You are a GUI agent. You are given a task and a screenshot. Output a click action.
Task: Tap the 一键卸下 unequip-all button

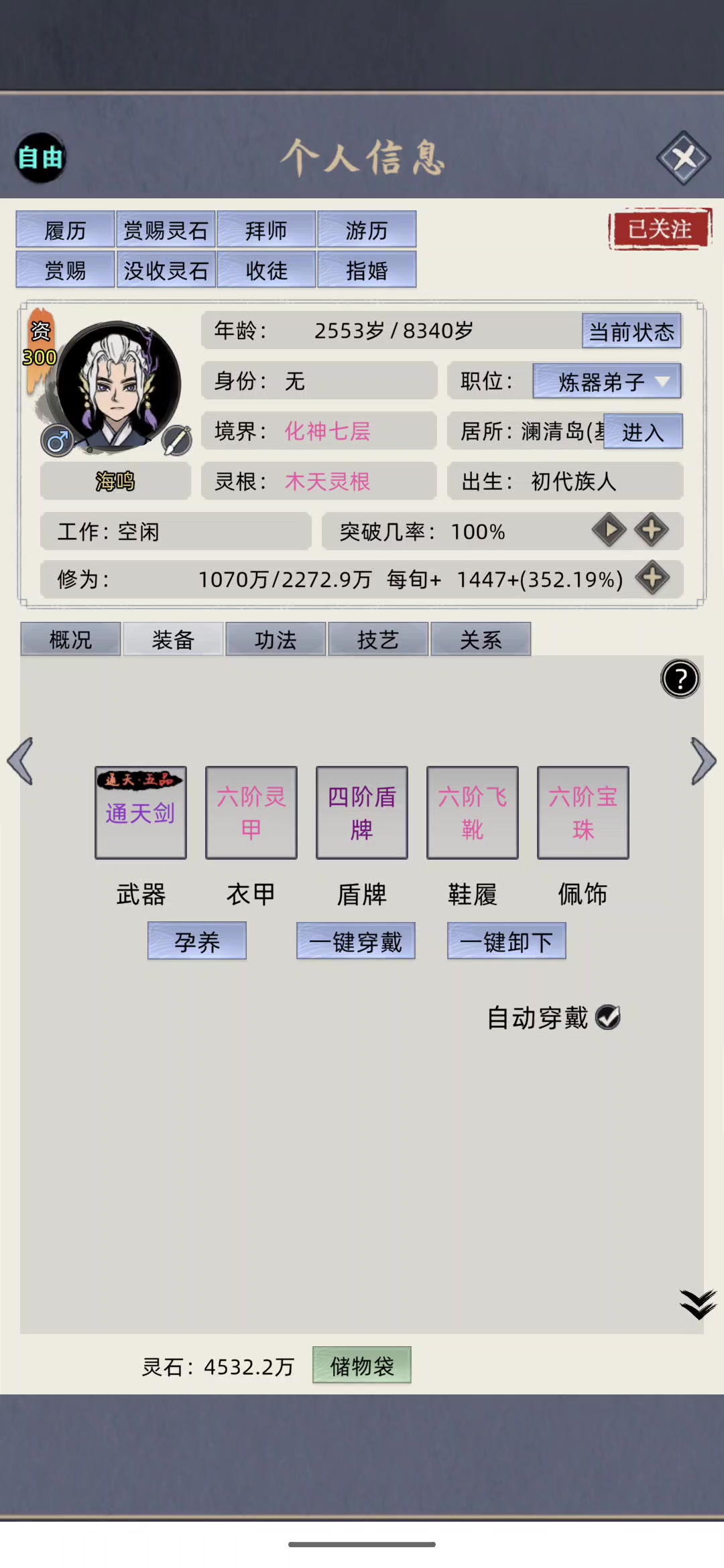[x=507, y=941]
